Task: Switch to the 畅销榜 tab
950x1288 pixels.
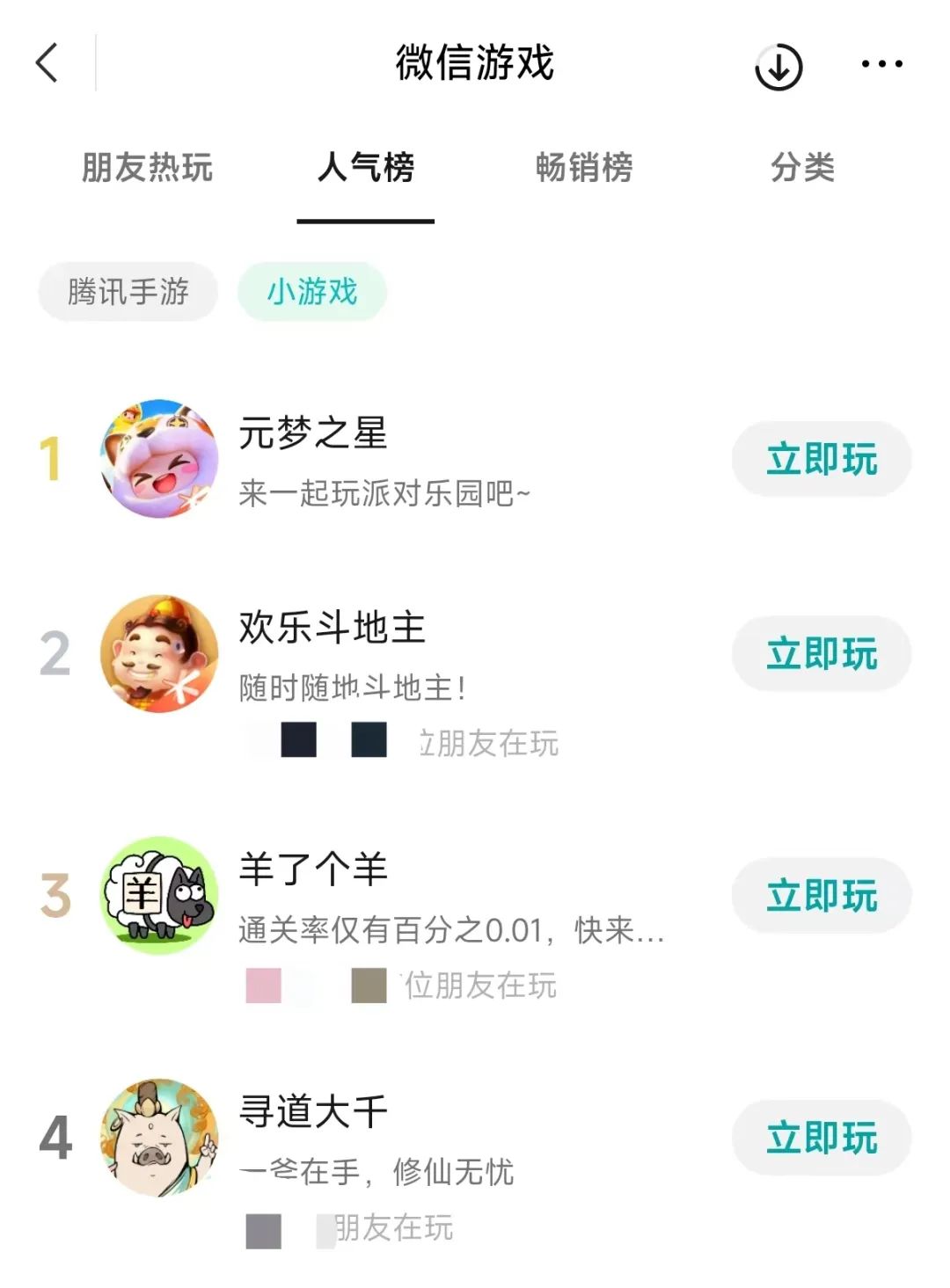Action: click(x=584, y=167)
